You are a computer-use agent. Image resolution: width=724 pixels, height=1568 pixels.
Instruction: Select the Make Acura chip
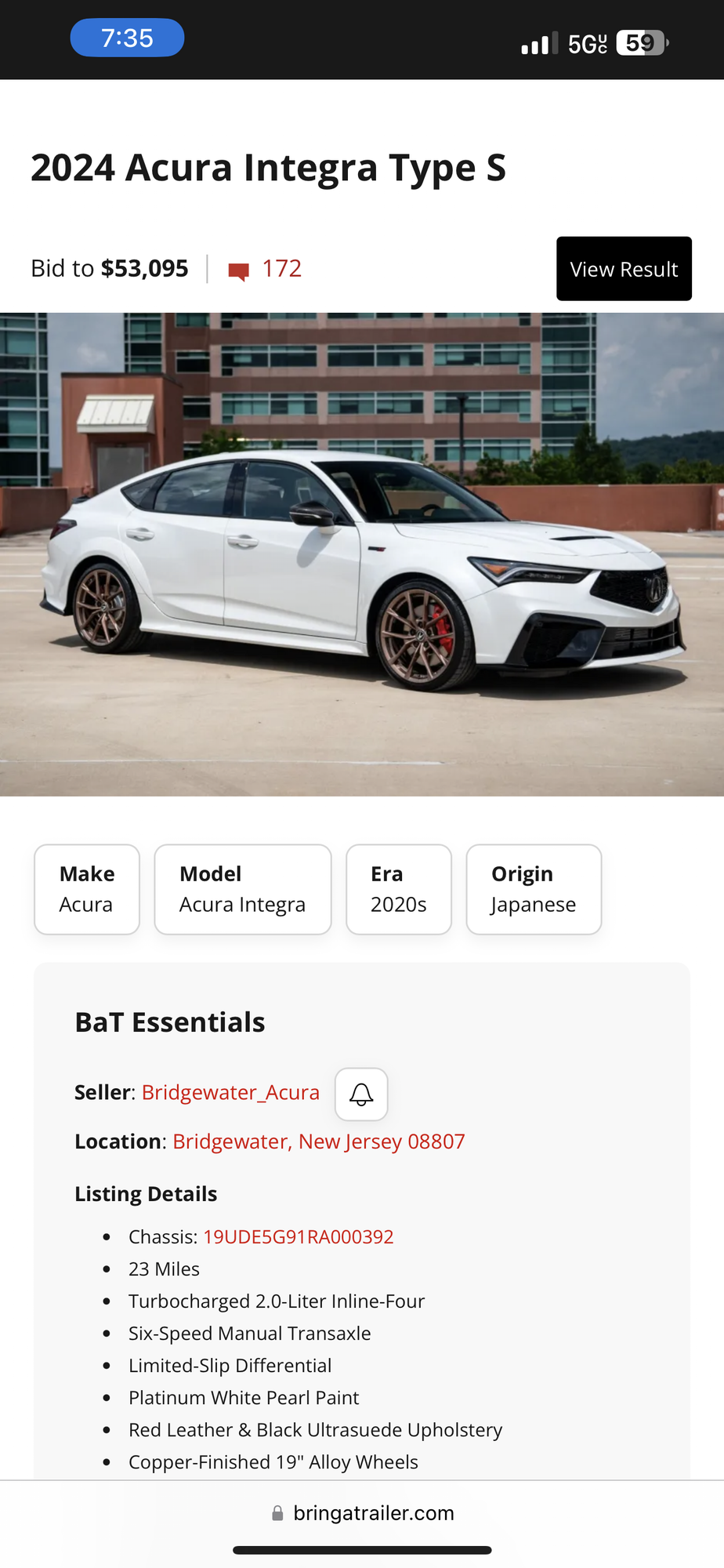click(x=87, y=889)
